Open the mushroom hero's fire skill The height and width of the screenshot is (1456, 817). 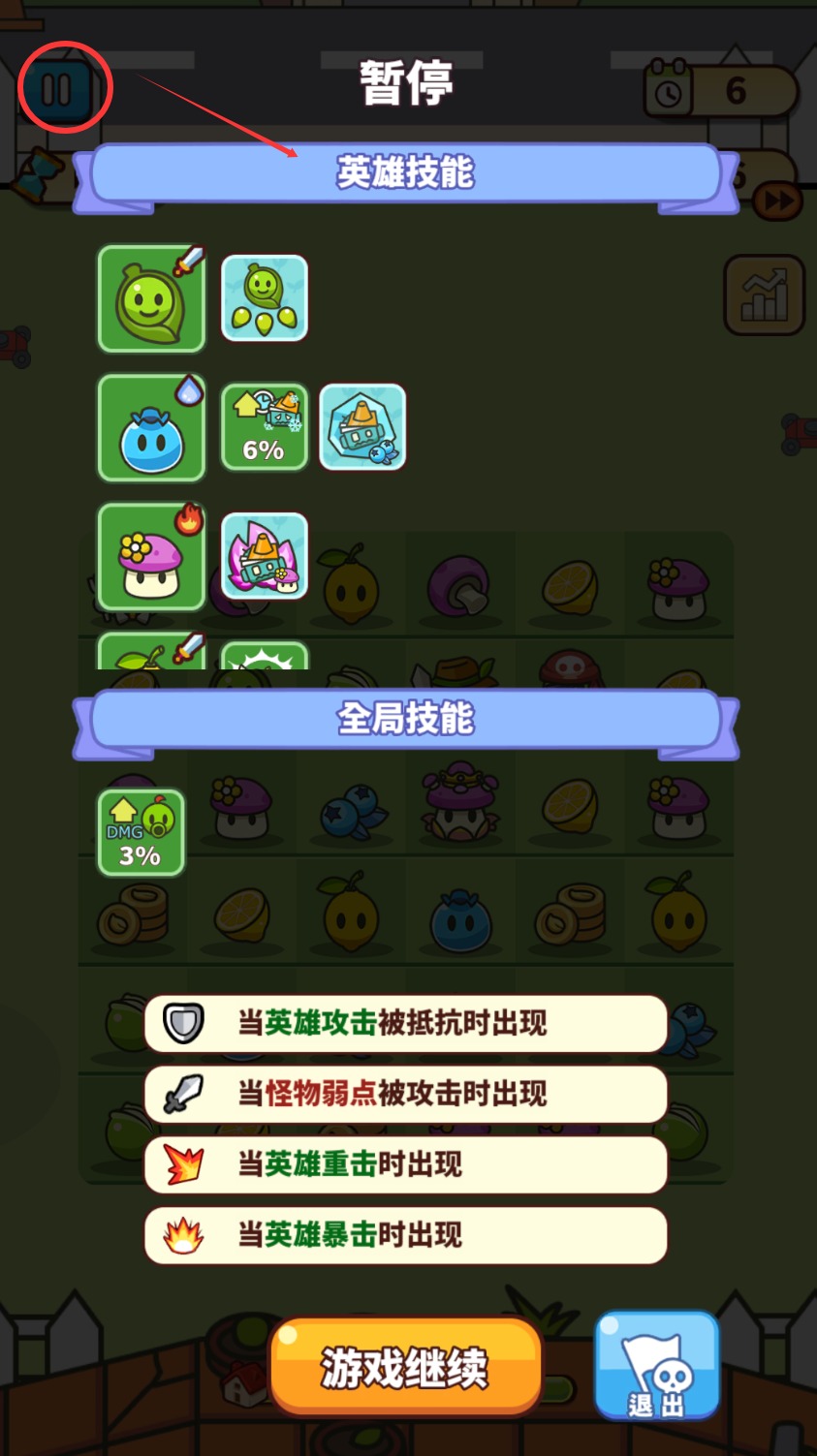(x=265, y=556)
